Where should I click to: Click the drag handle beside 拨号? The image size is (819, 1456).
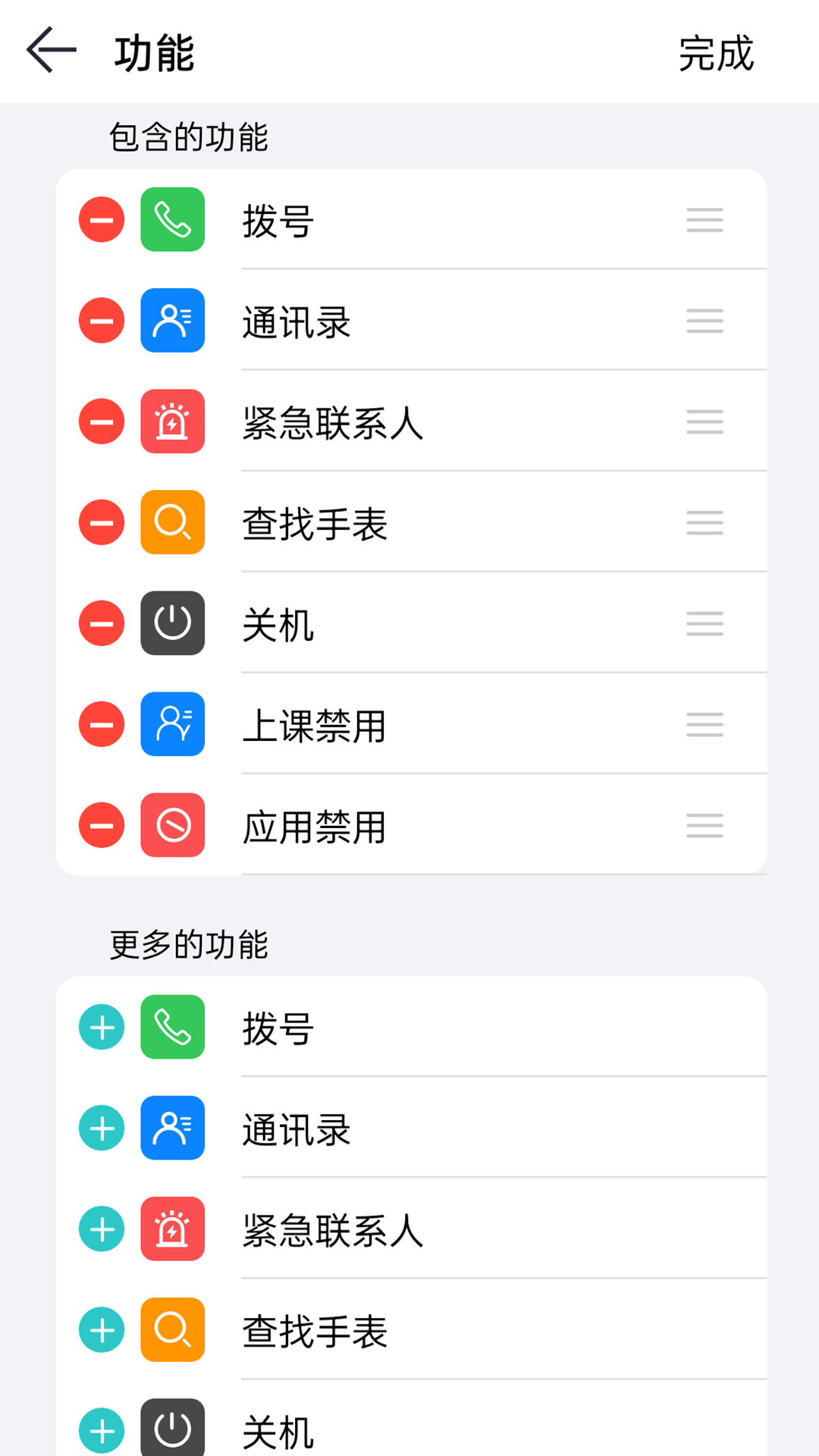coord(704,220)
